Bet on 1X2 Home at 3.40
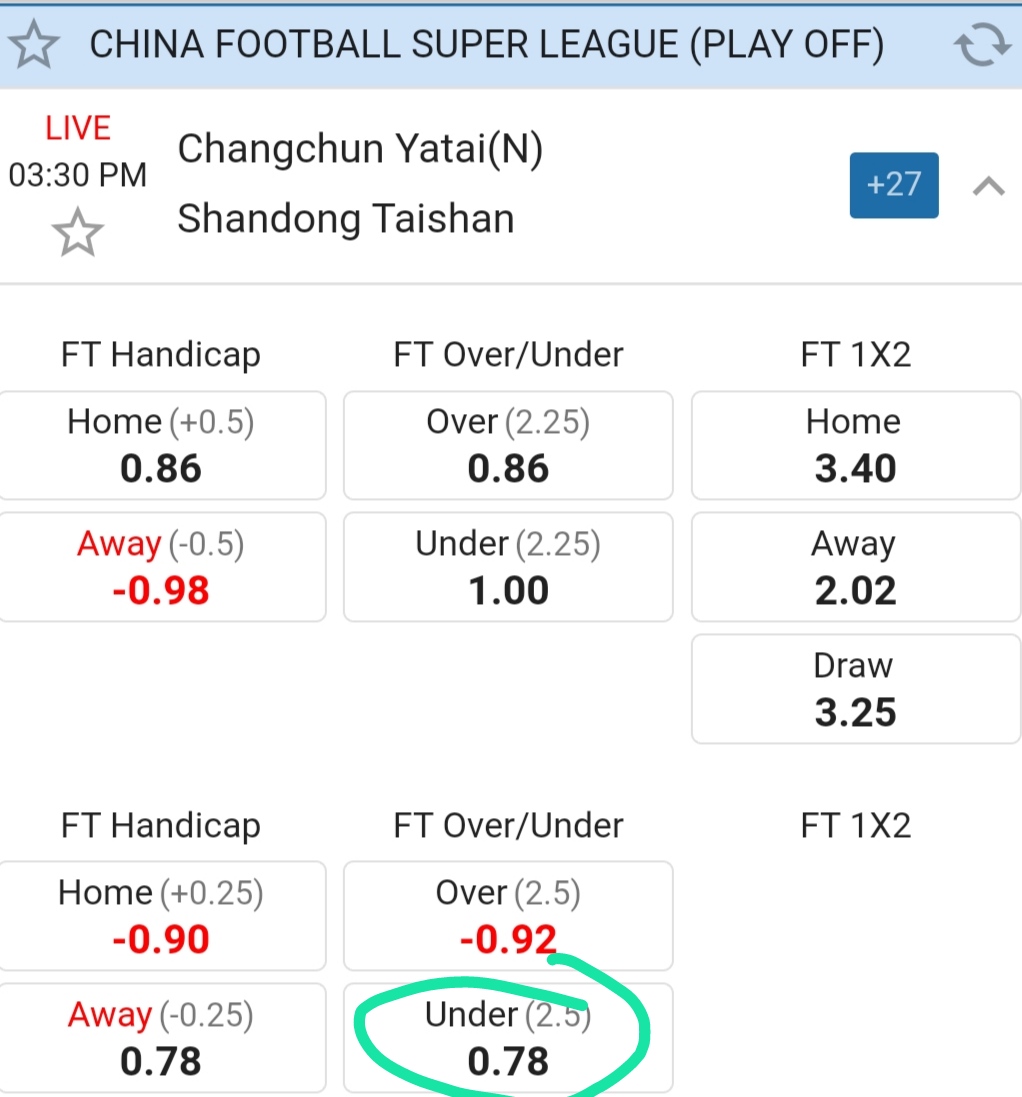 point(855,446)
